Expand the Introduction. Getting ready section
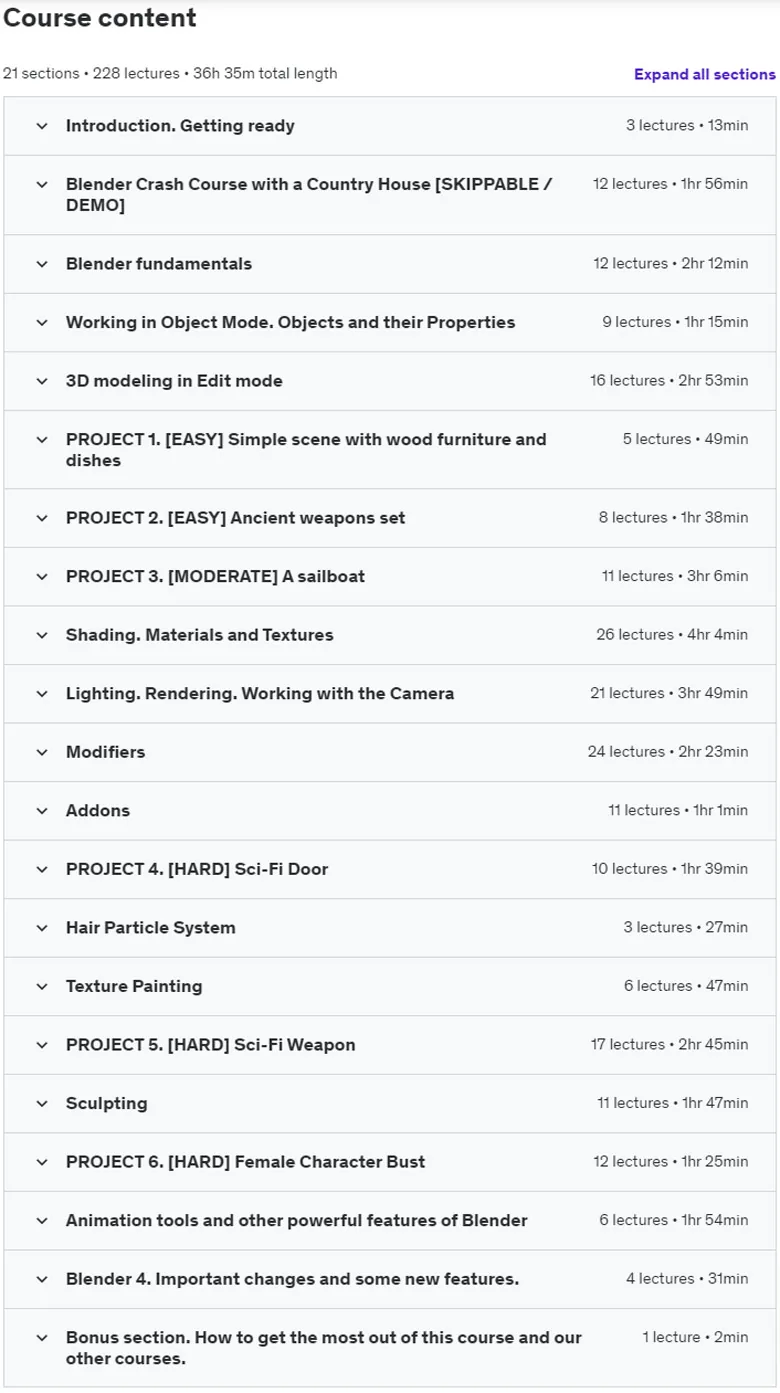 click(x=390, y=126)
